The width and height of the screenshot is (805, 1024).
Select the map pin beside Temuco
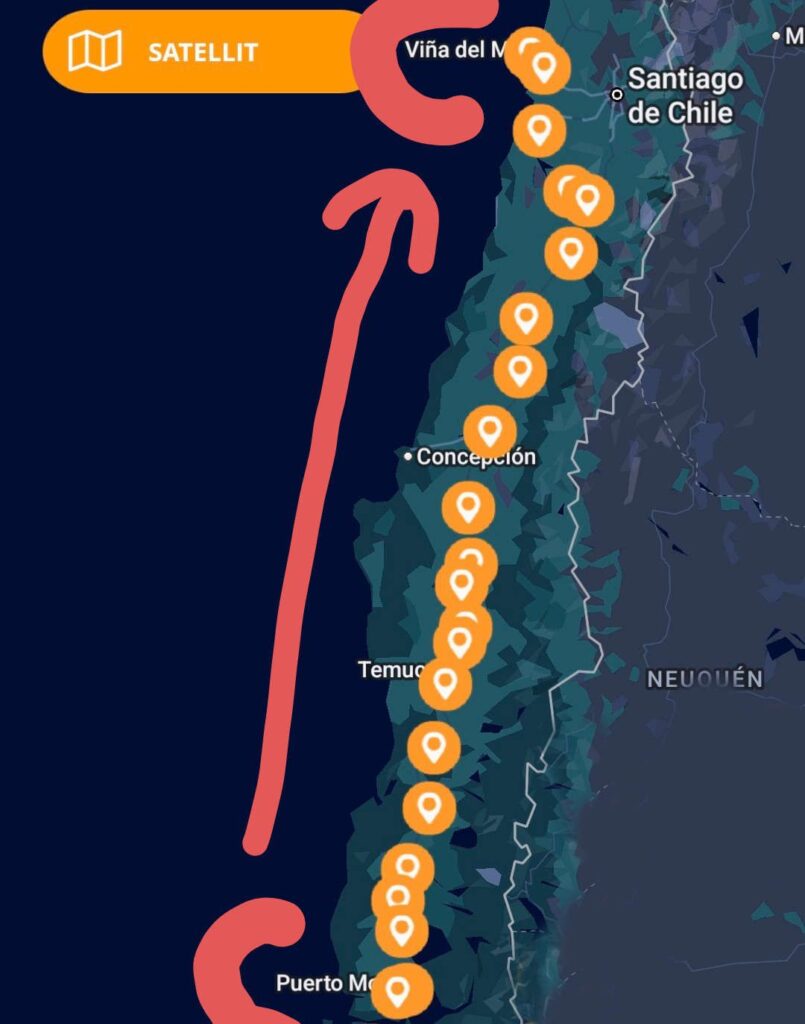click(x=446, y=684)
